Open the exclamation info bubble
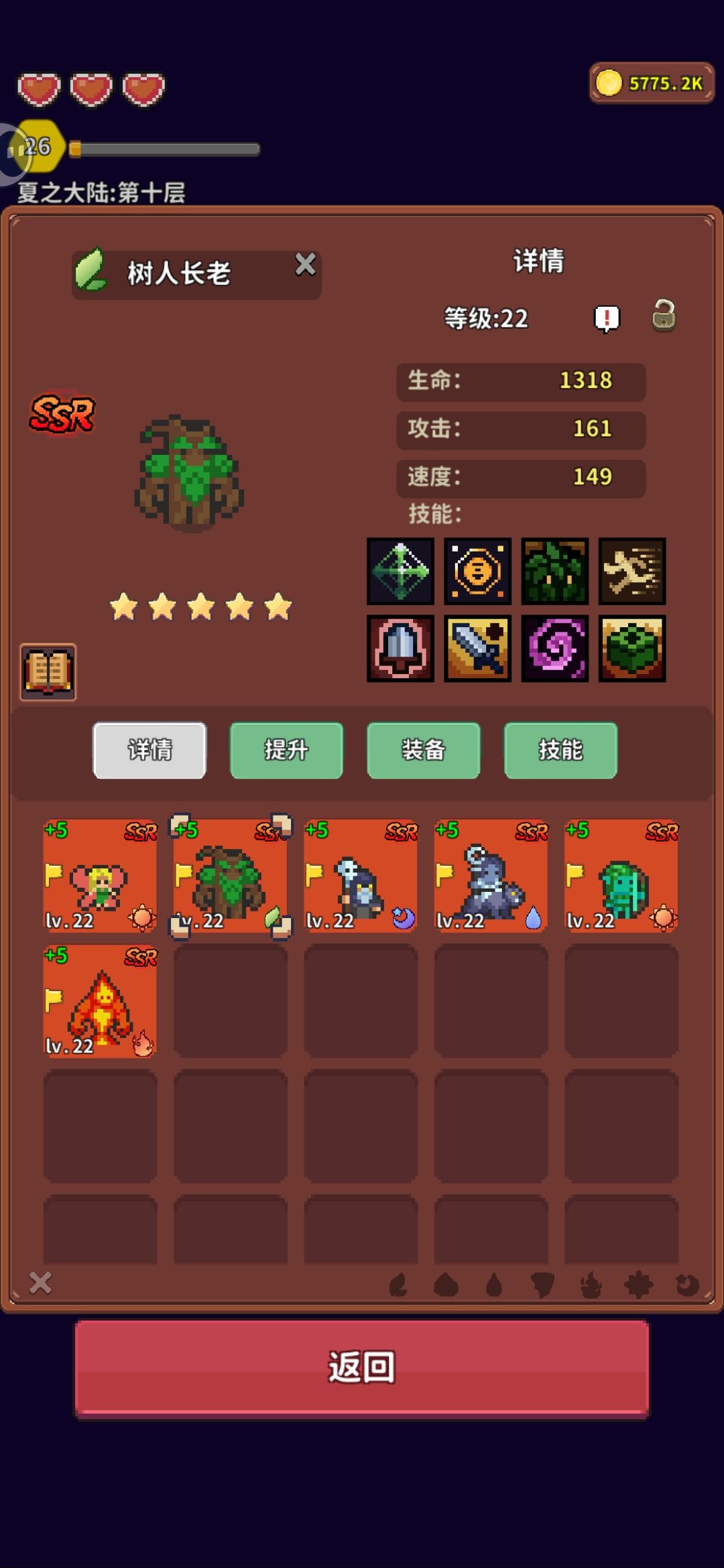The height and width of the screenshot is (1568, 724). point(607,319)
